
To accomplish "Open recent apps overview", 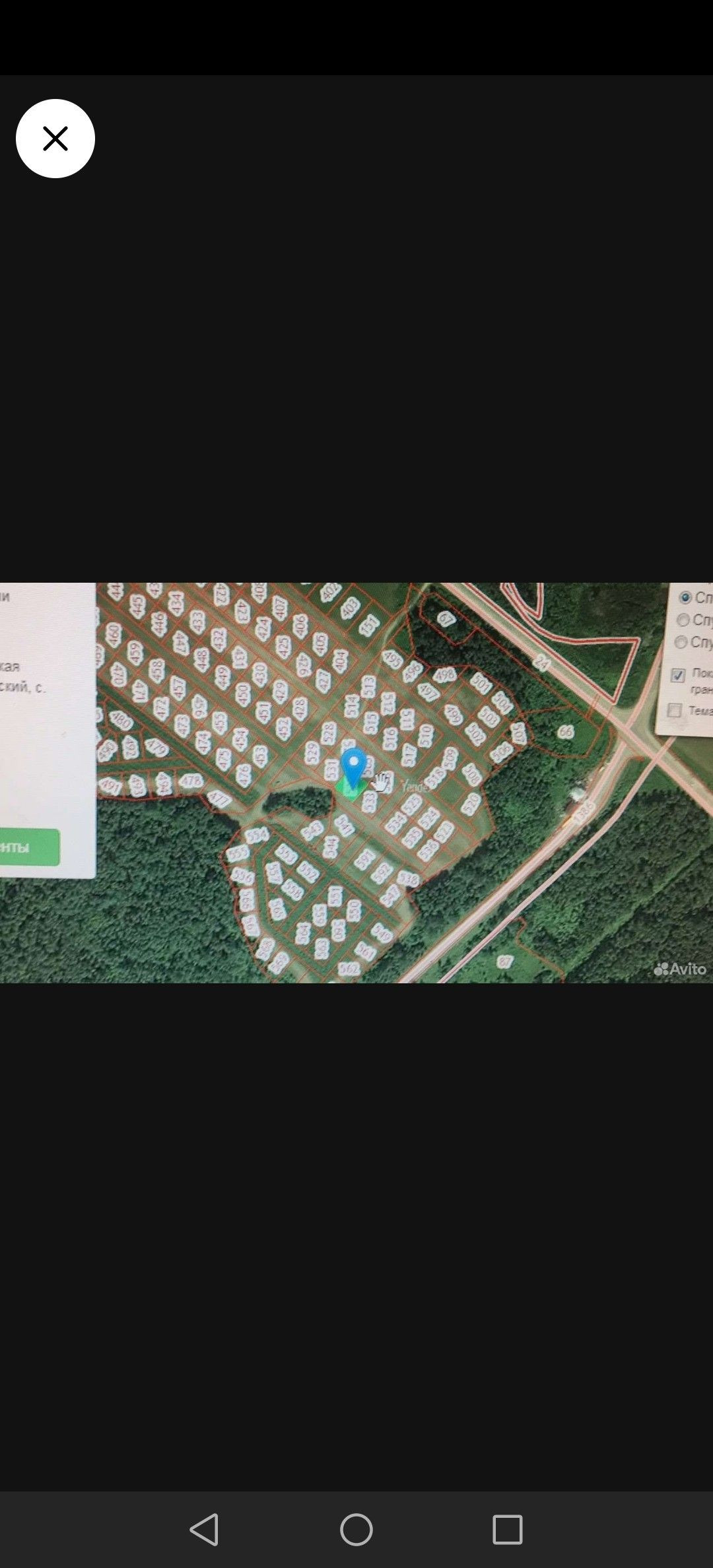I will point(507,1529).
